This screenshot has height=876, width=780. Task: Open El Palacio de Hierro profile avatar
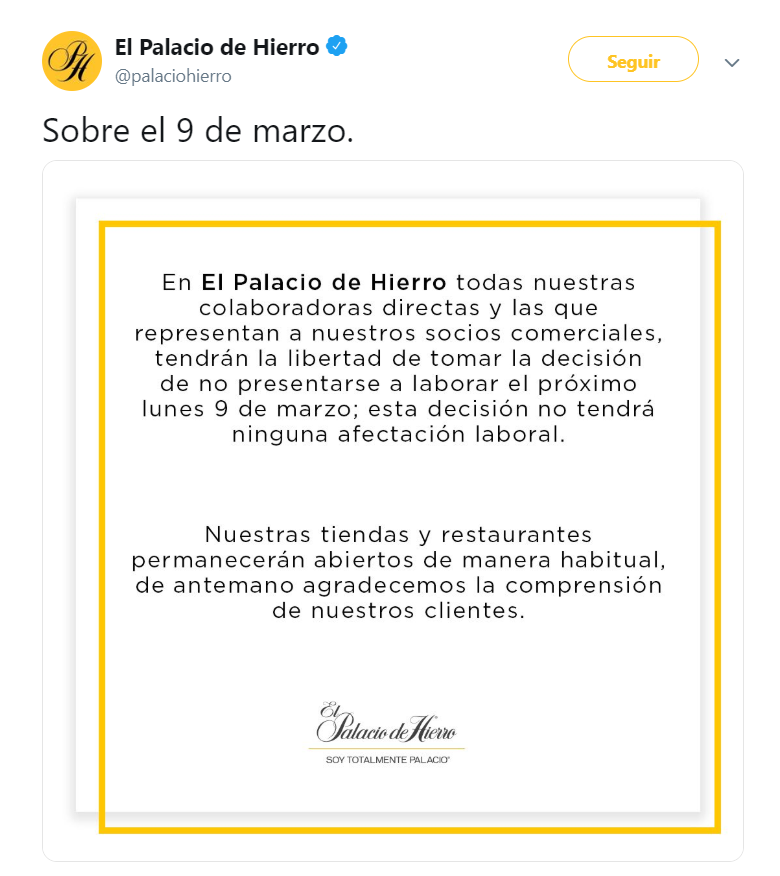[x=72, y=61]
